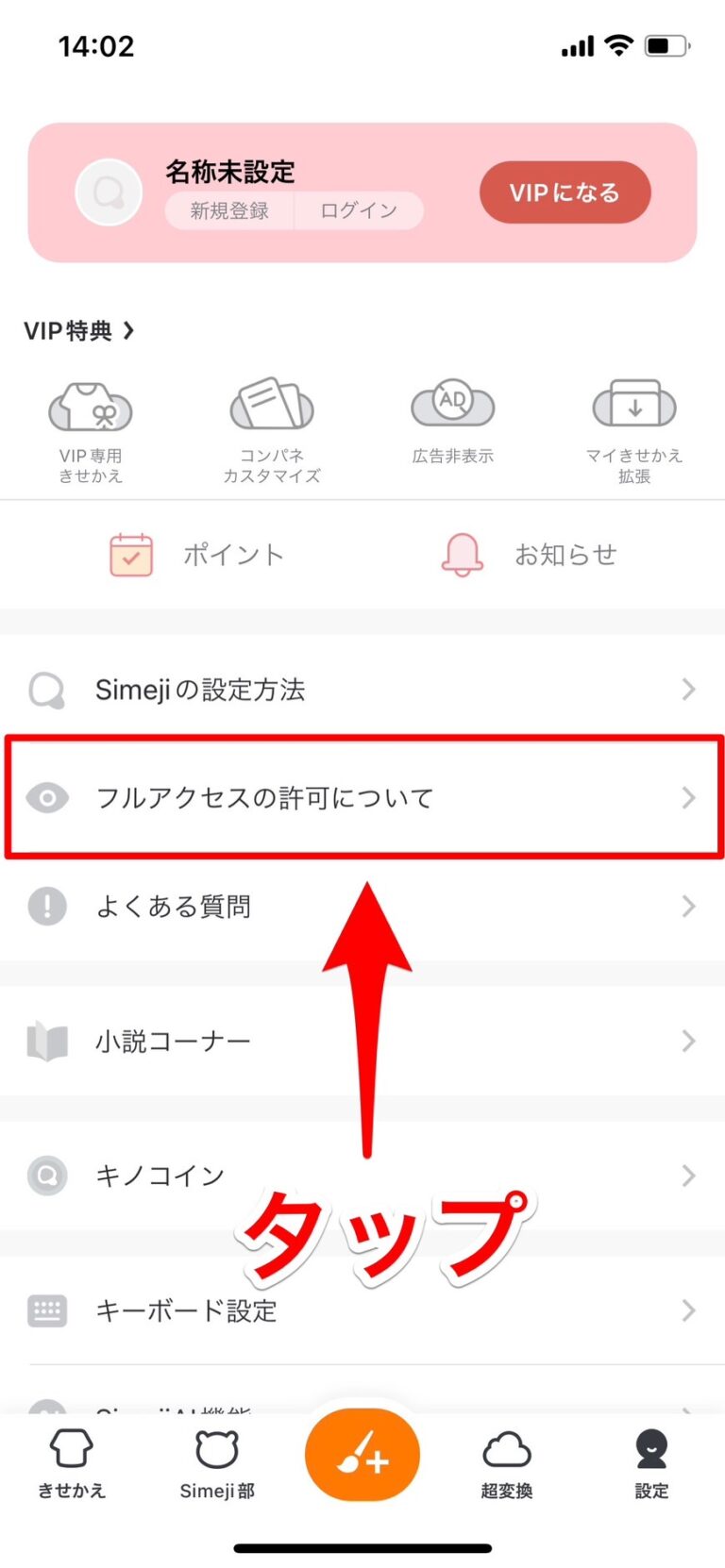Expand the よくある質問 row chevron
This screenshot has height=1568, width=725.
[688, 907]
